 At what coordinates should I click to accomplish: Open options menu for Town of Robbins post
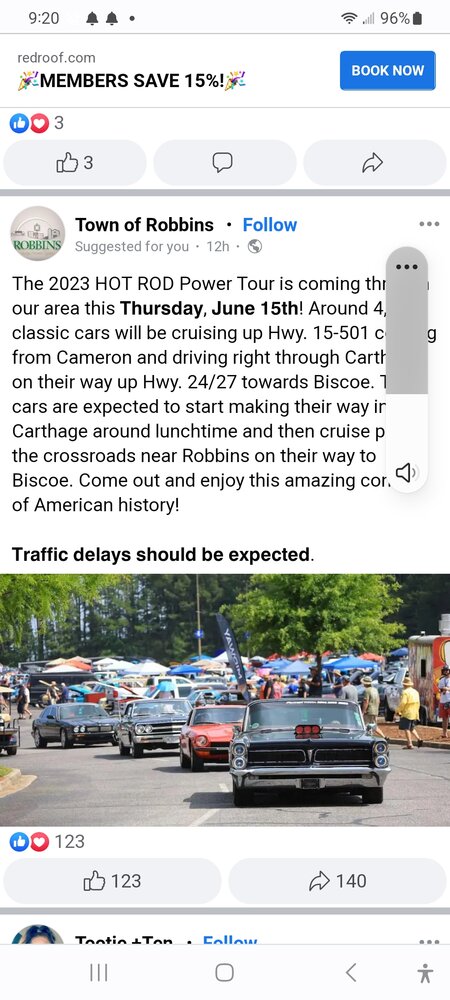coord(429,224)
